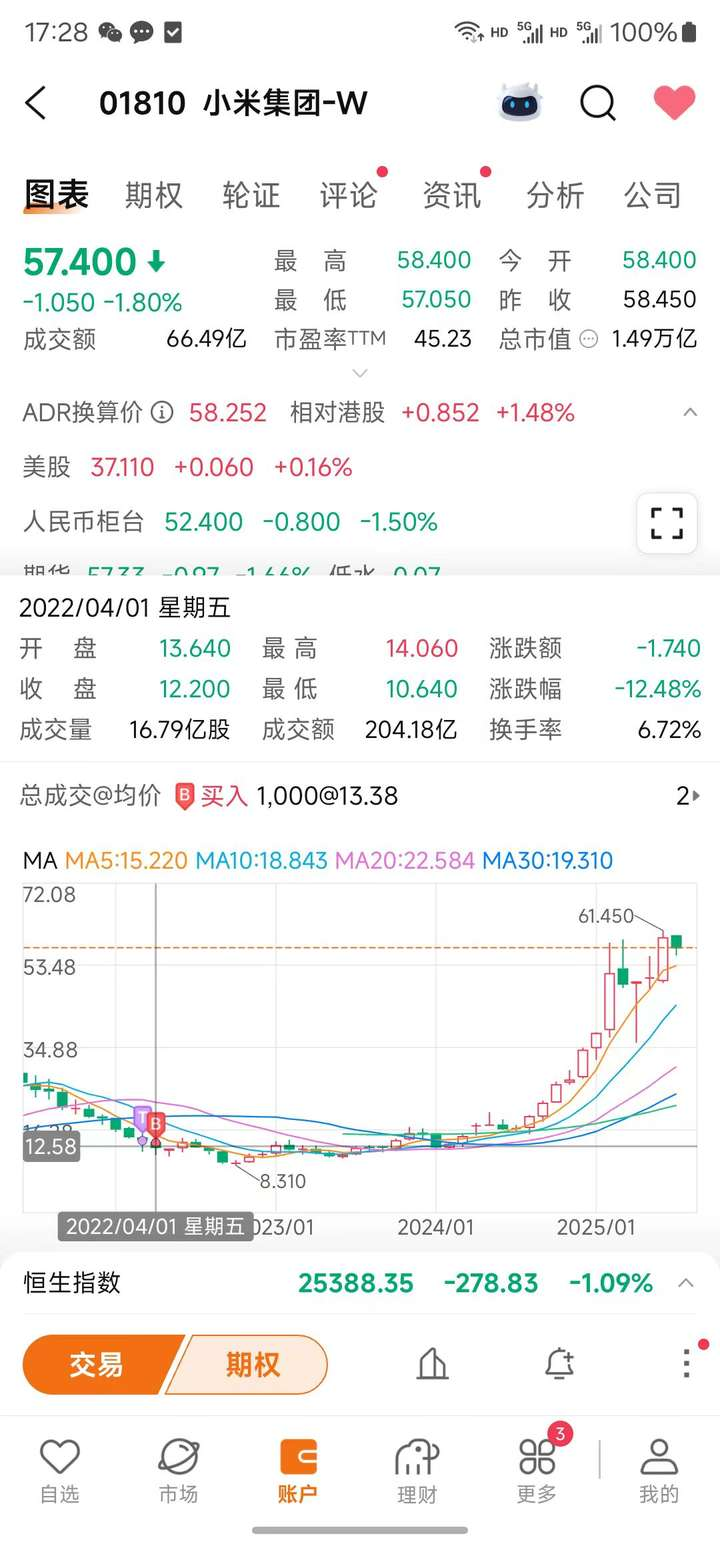This screenshot has height=1544, width=720.
Task: Tap the orange 期权 trade button
Action: [252, 1364]
